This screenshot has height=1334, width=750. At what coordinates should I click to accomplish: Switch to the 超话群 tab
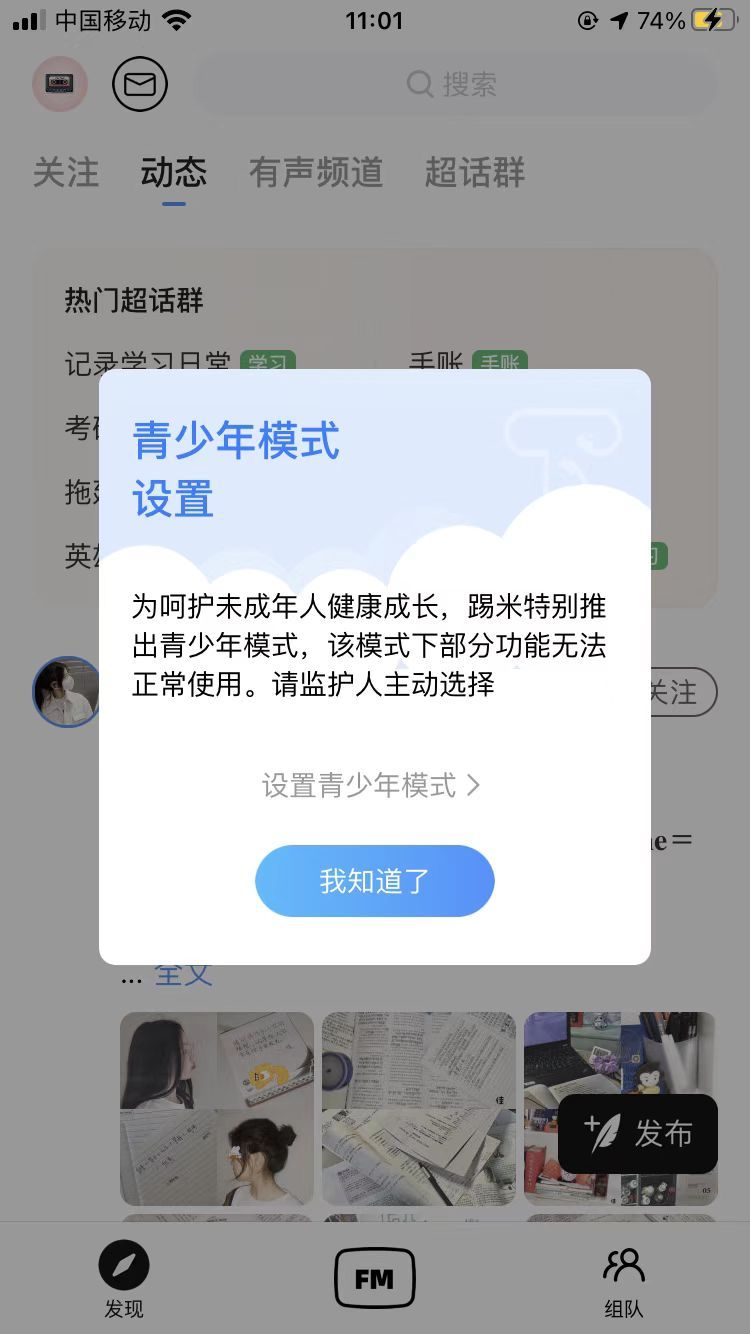pos(475,173)
